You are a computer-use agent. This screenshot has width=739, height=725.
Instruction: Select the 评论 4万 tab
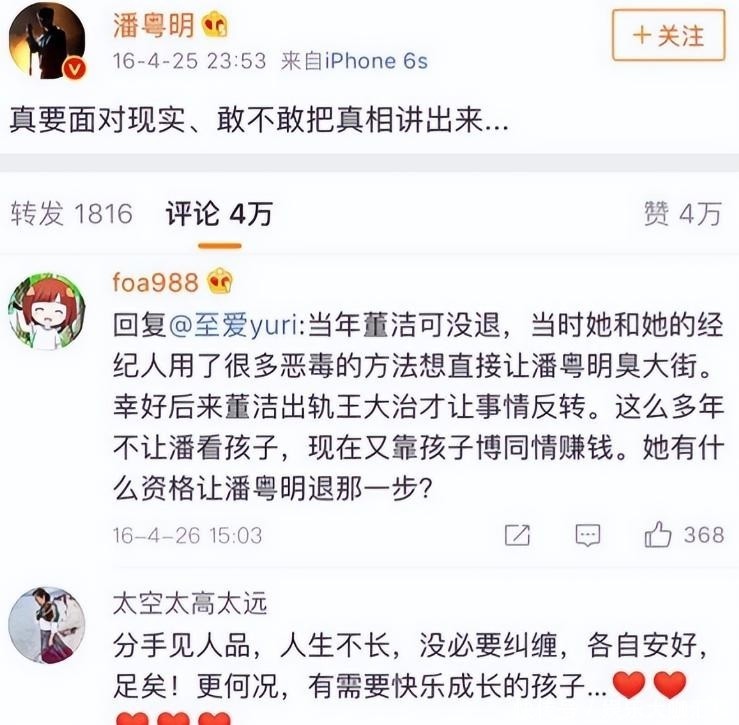click(x=219, y=213)
